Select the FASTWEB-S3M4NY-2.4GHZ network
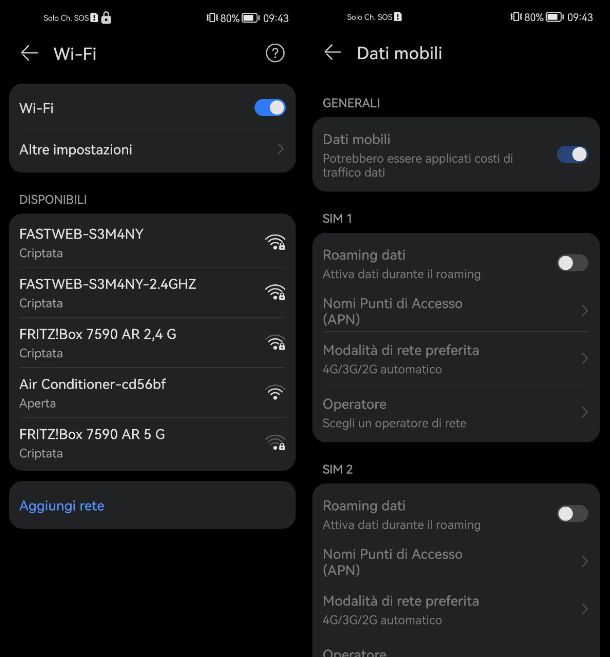 click(152, 292)
